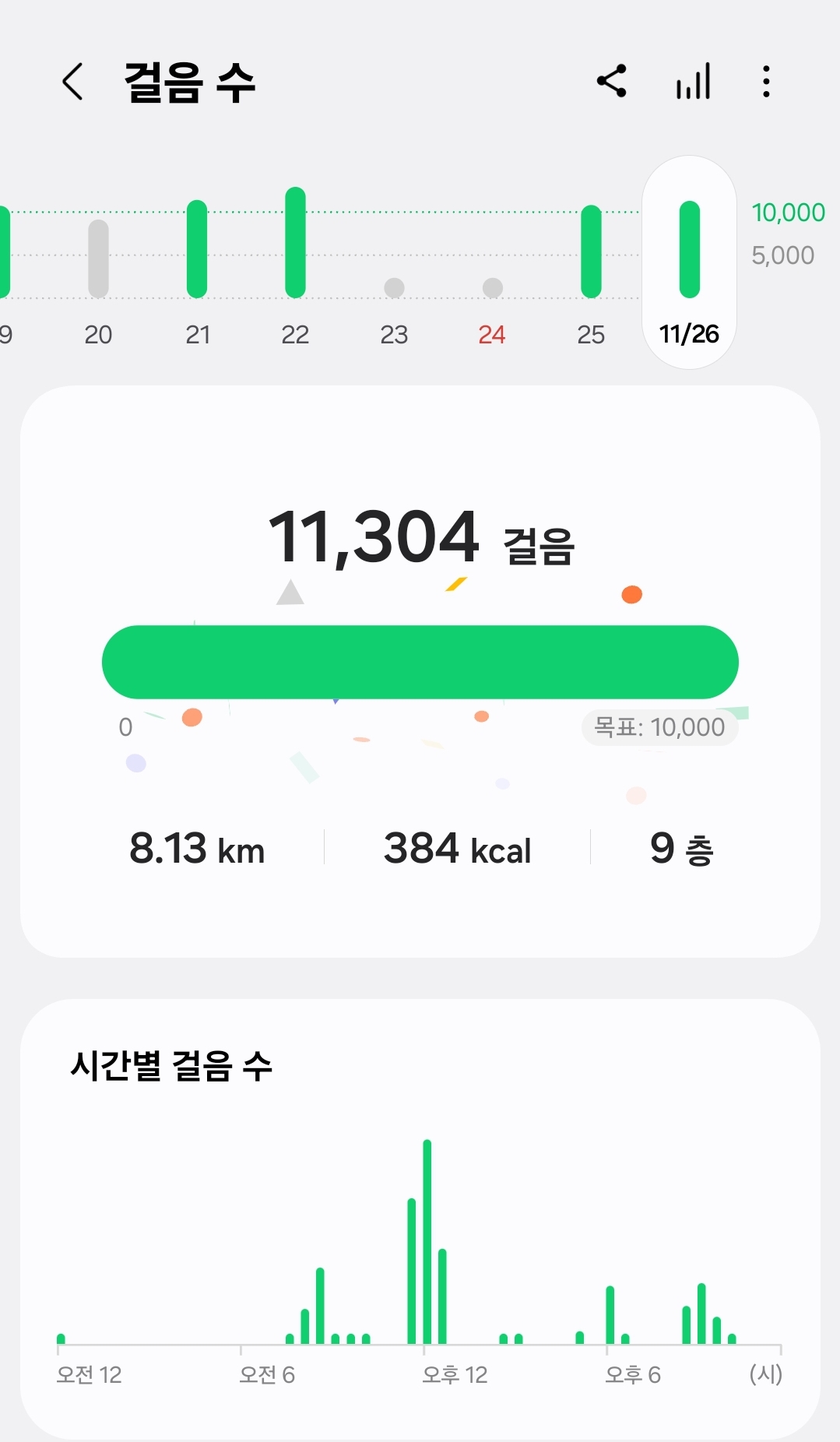Screen dimensions: 840x1442
Task: Go back from the 걸음 수 screen
Action: click(72, 82)
